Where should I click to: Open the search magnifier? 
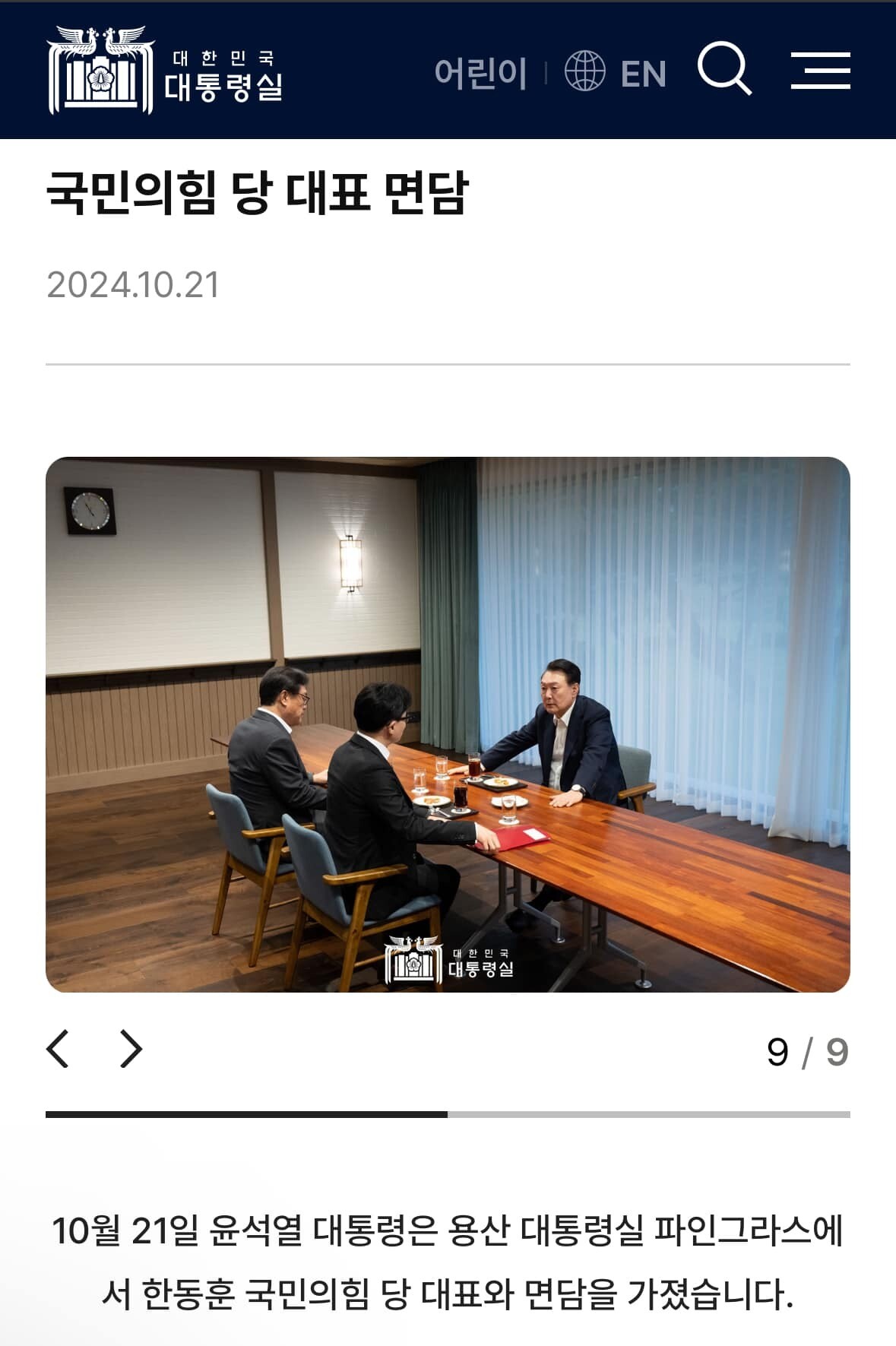(724, 68)
